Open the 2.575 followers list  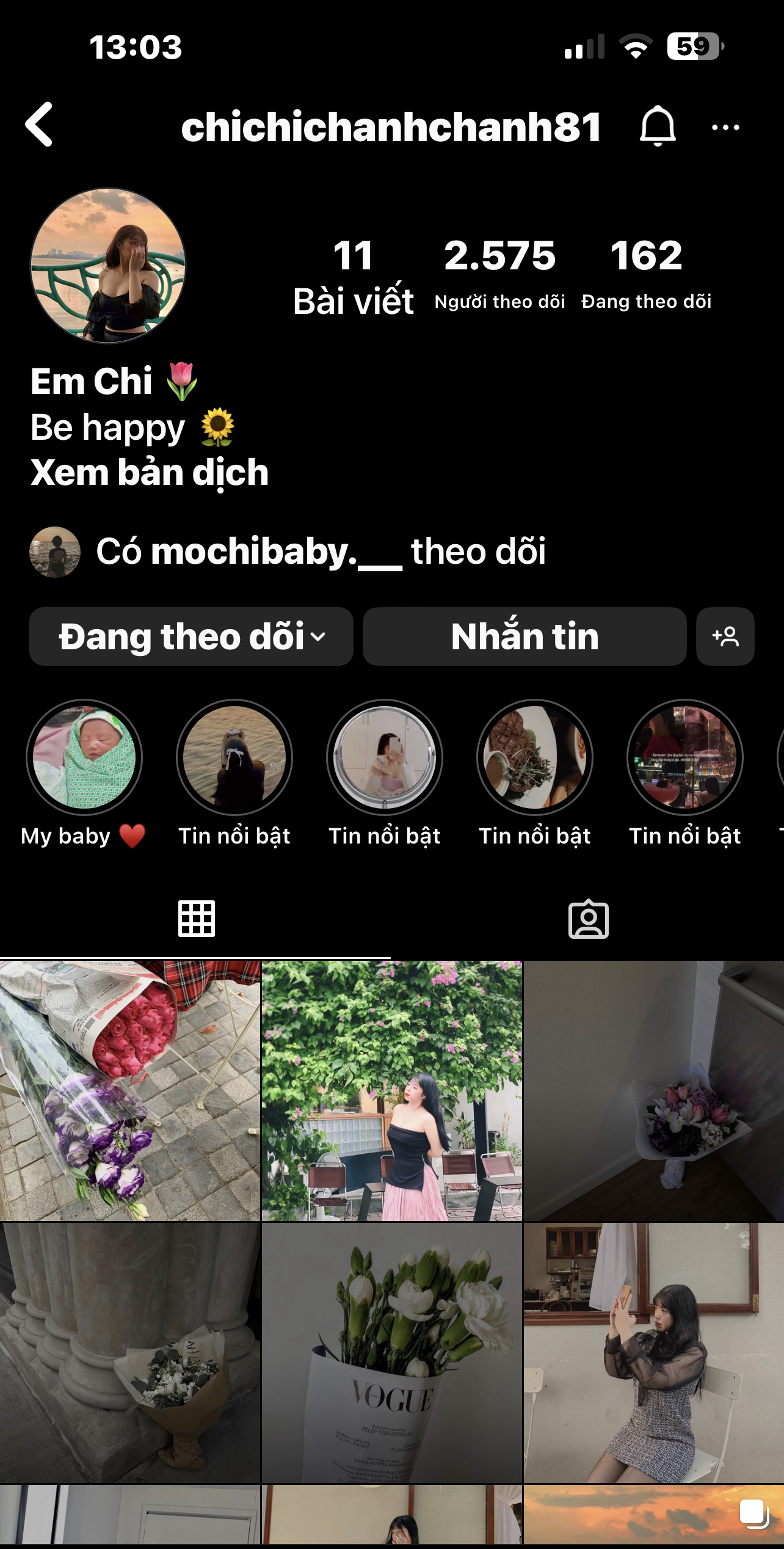[x=499, y=272]
